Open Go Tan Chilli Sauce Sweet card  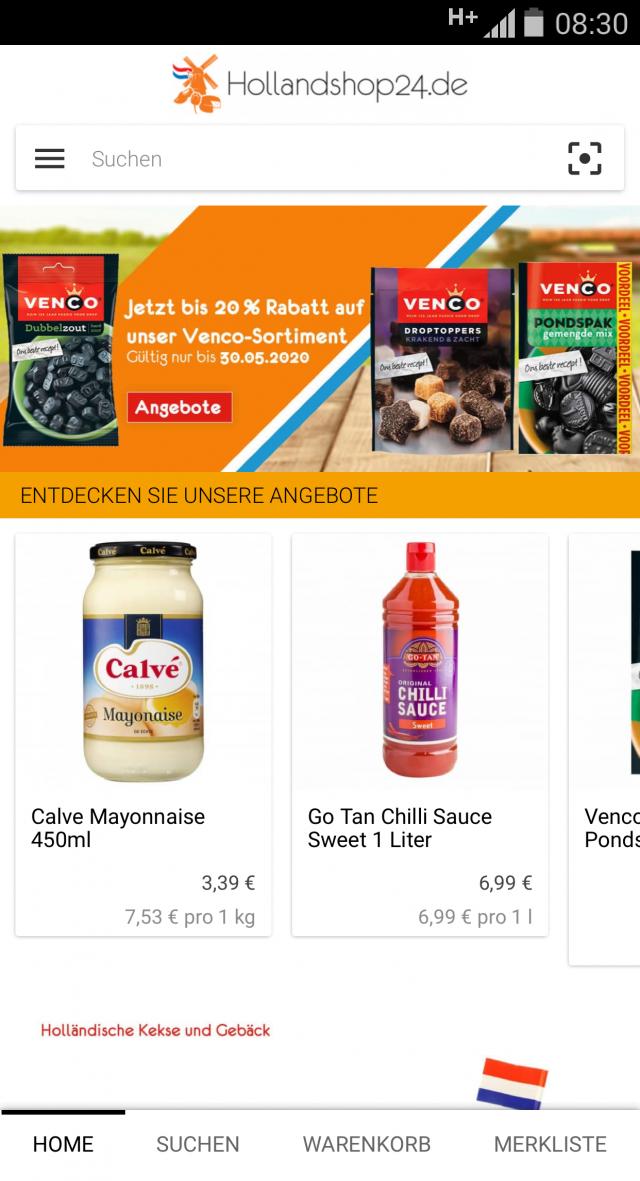point(419,735)
